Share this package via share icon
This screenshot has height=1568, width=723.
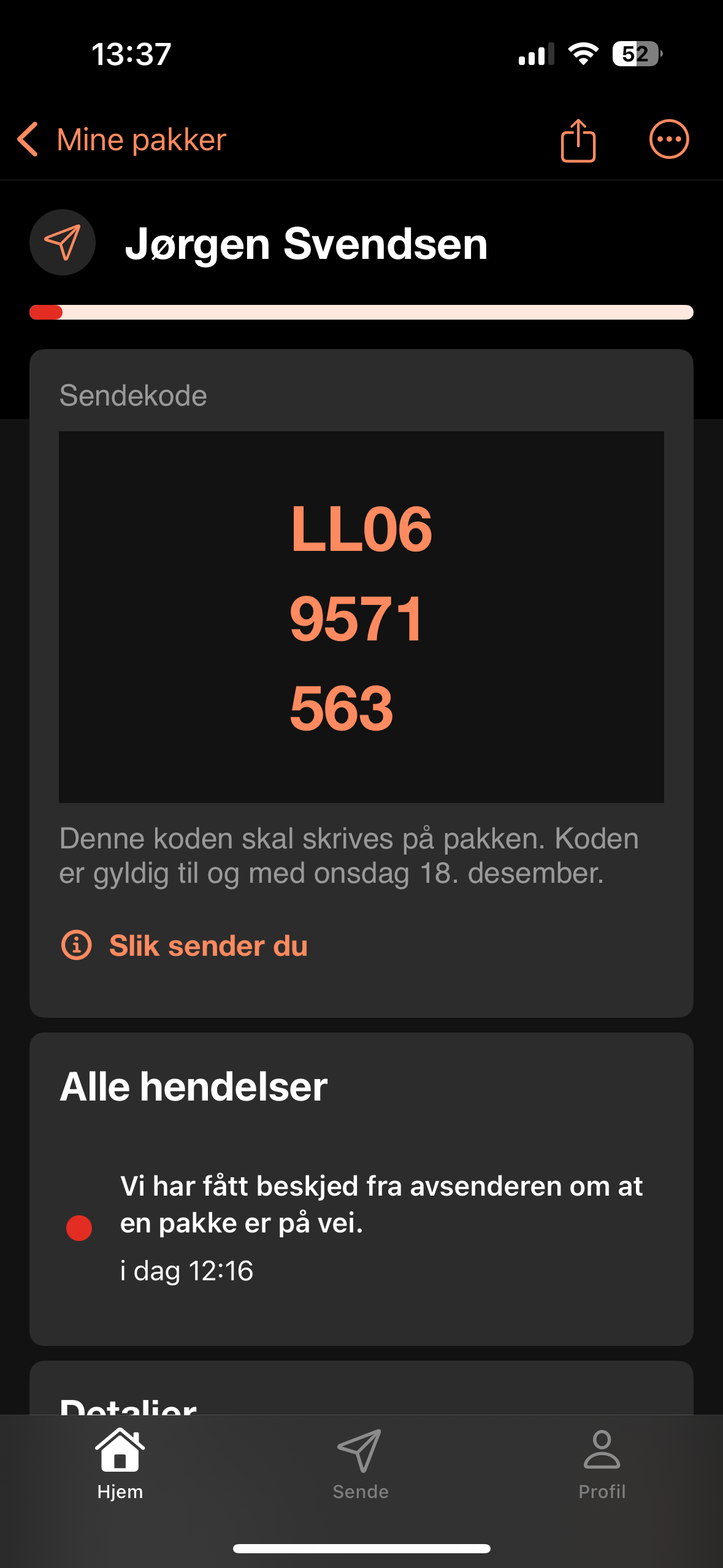click(x=578, y=140)
